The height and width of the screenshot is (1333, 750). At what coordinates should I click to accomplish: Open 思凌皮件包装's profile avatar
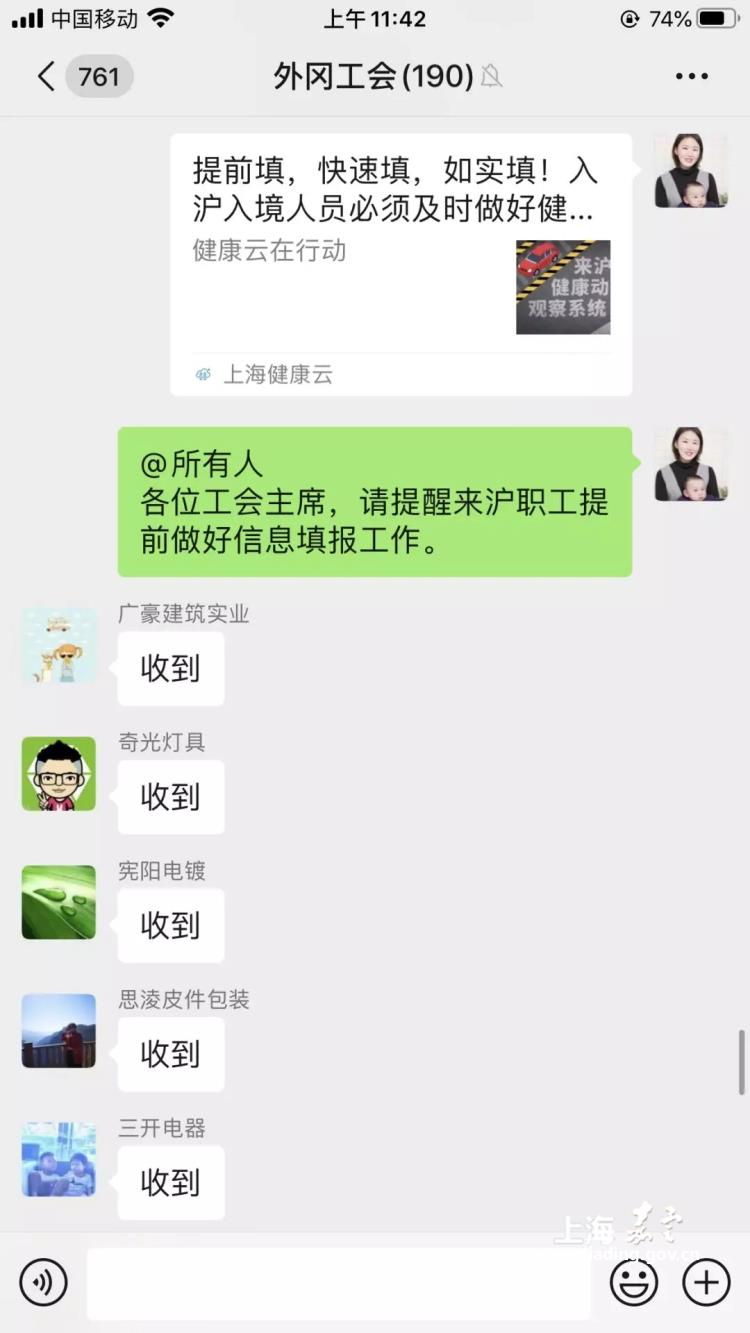pos(59,1031)
